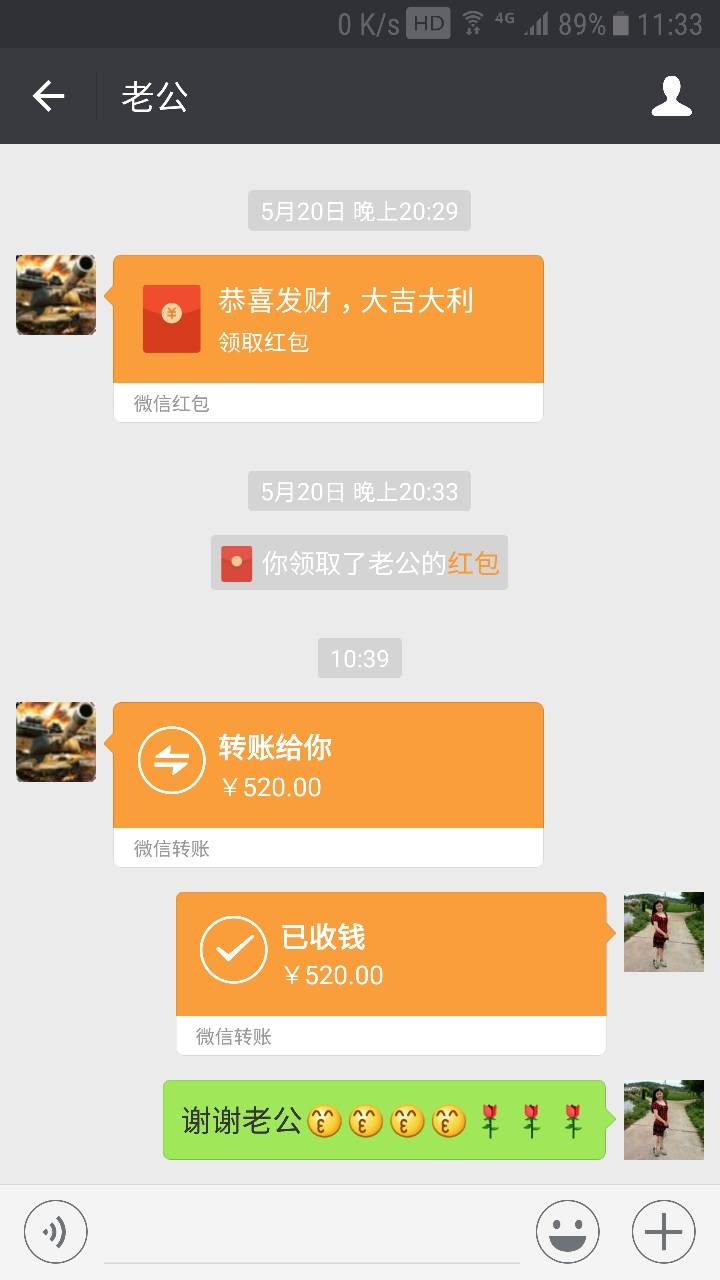Open the 恭喜发财 red packet message
Image resolution: width=720 pixels, height=1280 pixels.
328,320
